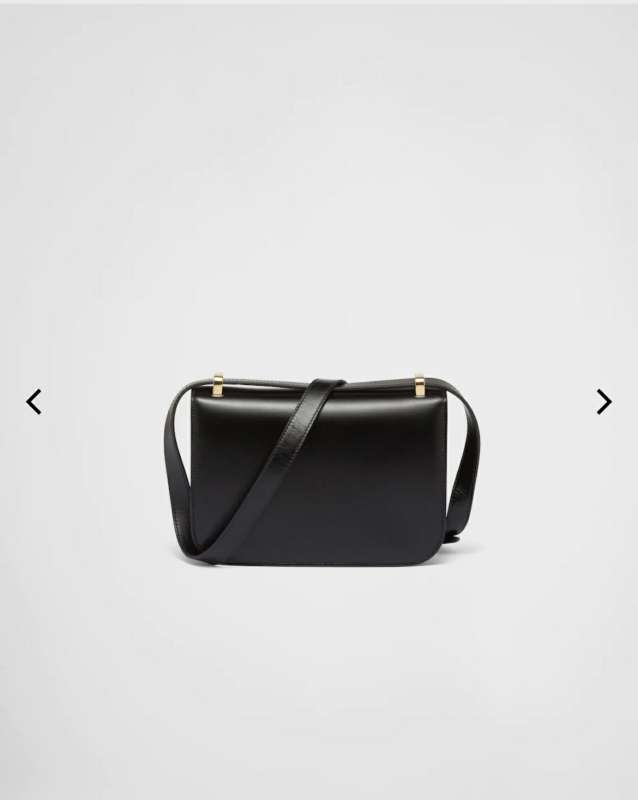Go to the previous product image
638x800 pixels.
pos(34,402)
